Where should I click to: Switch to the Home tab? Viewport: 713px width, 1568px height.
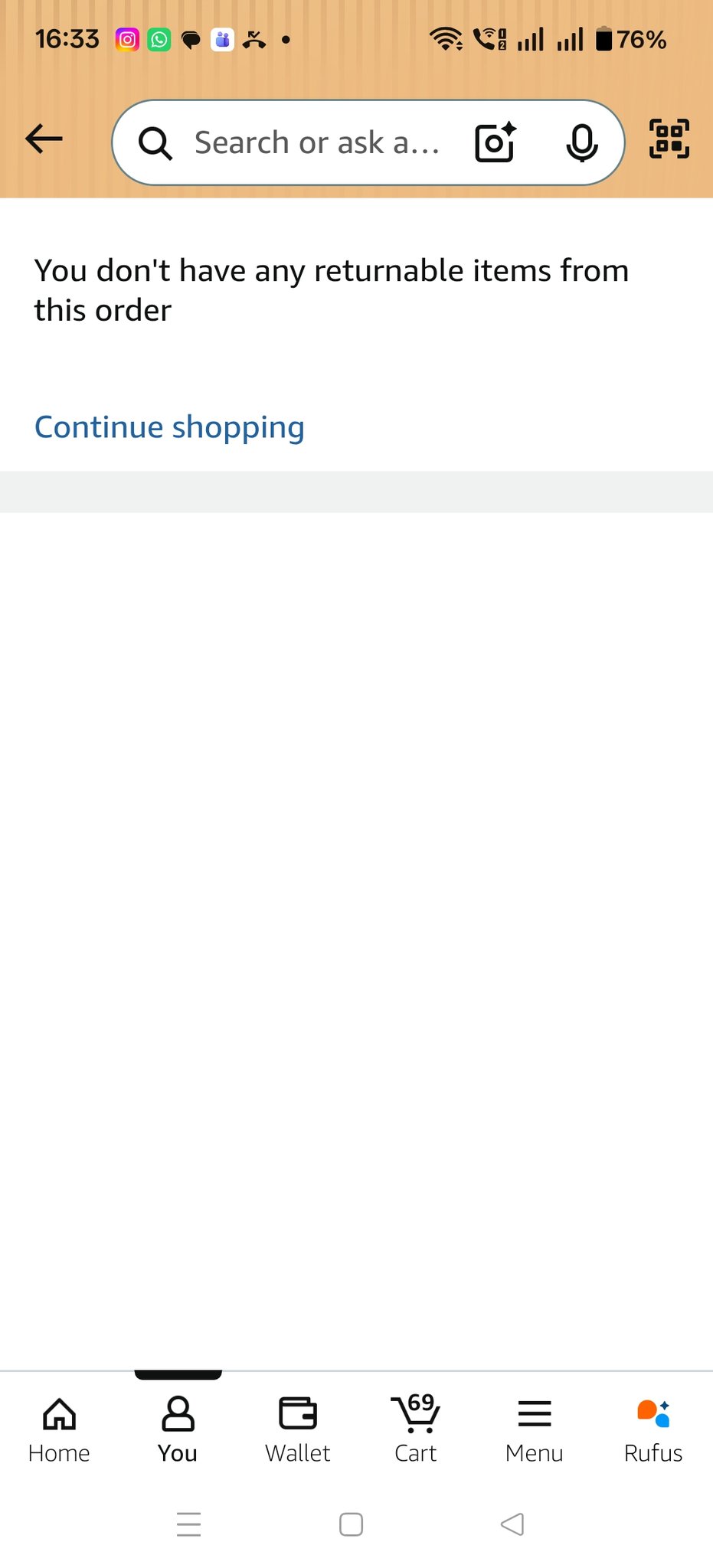[x=59, y=1429]
